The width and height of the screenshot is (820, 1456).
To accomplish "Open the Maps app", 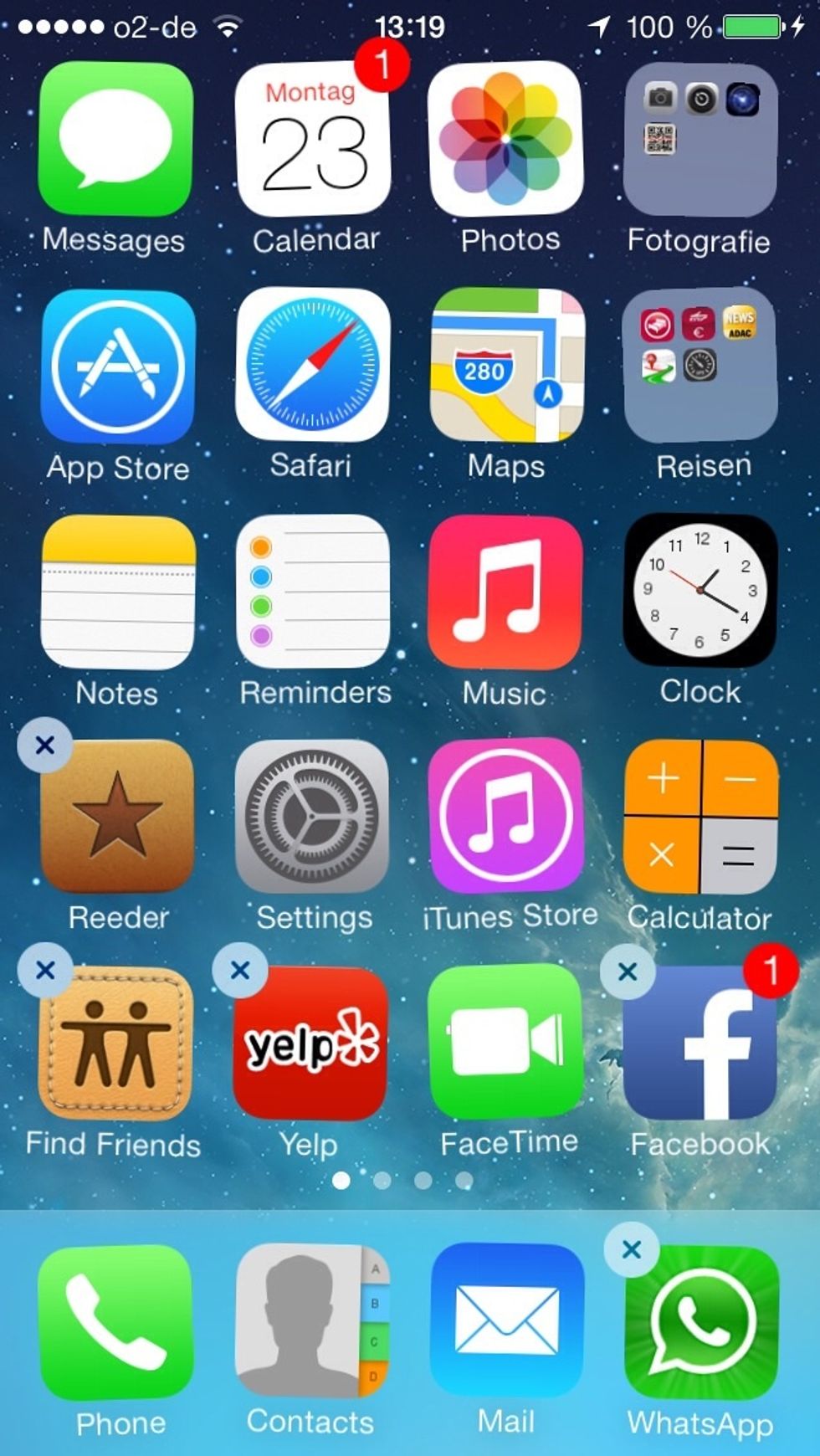I will coord(505,368).
